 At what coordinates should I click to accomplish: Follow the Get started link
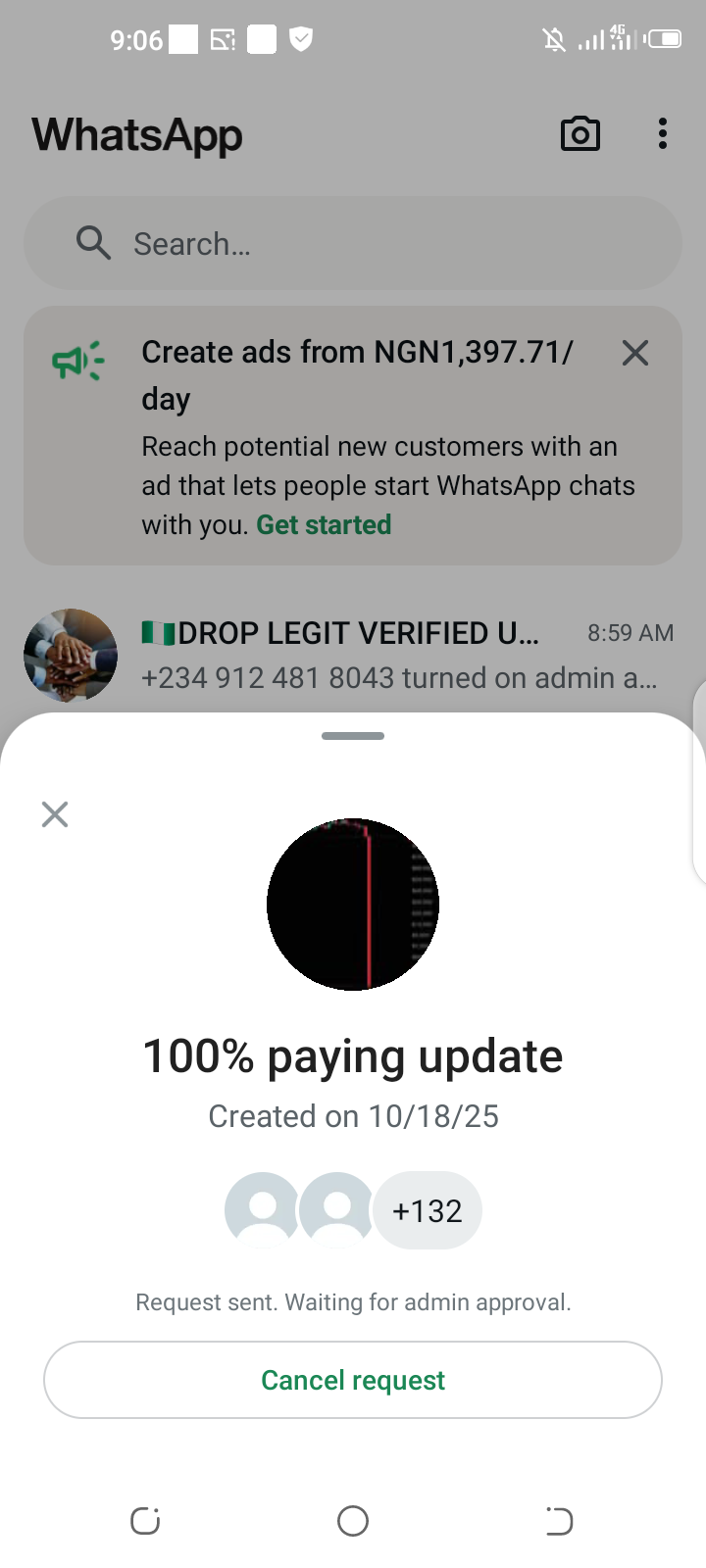pyautogui.click(x=324, y=525)
